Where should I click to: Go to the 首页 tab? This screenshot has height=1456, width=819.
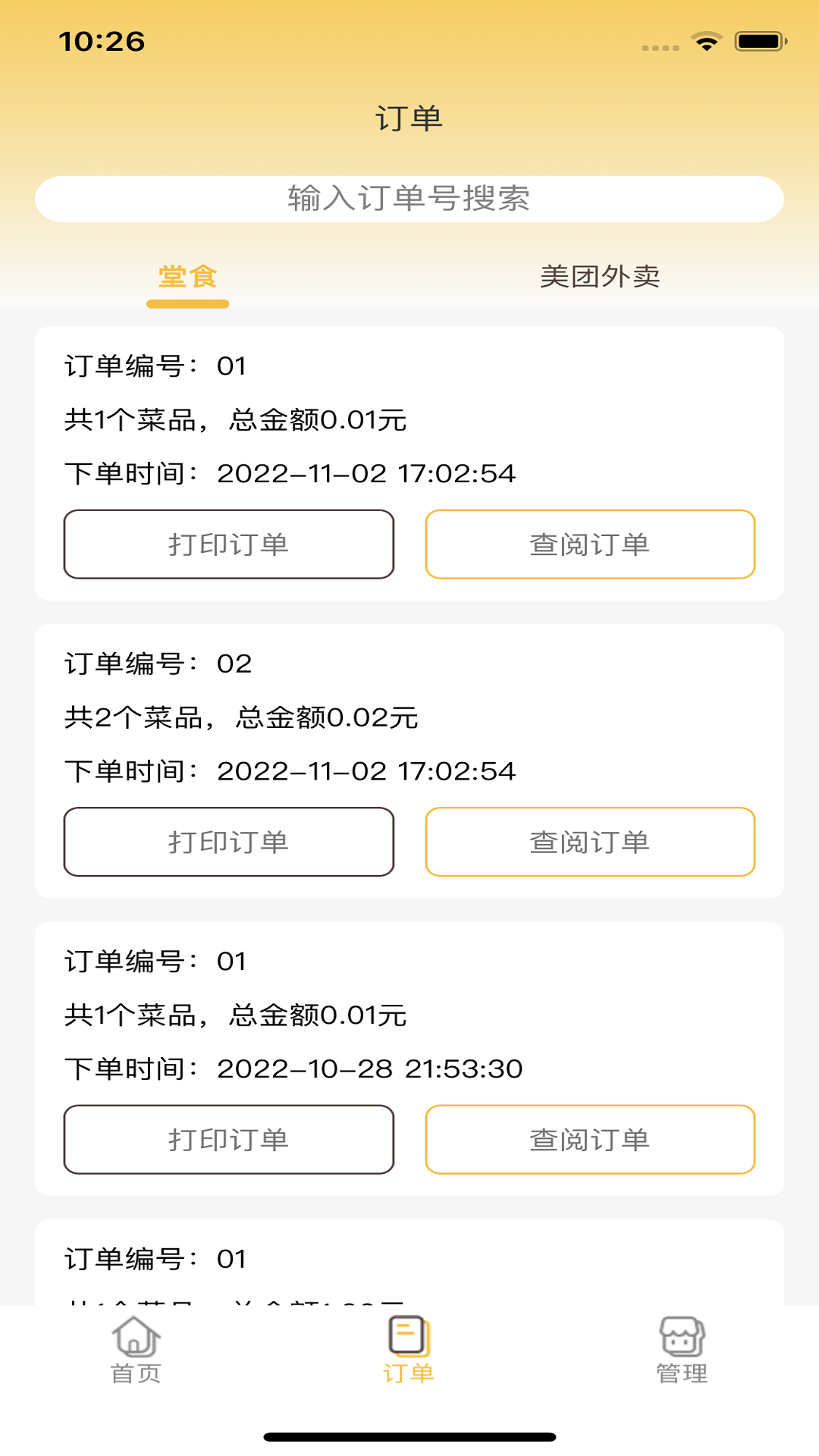pyautogui.click(x=136, y=1350)
